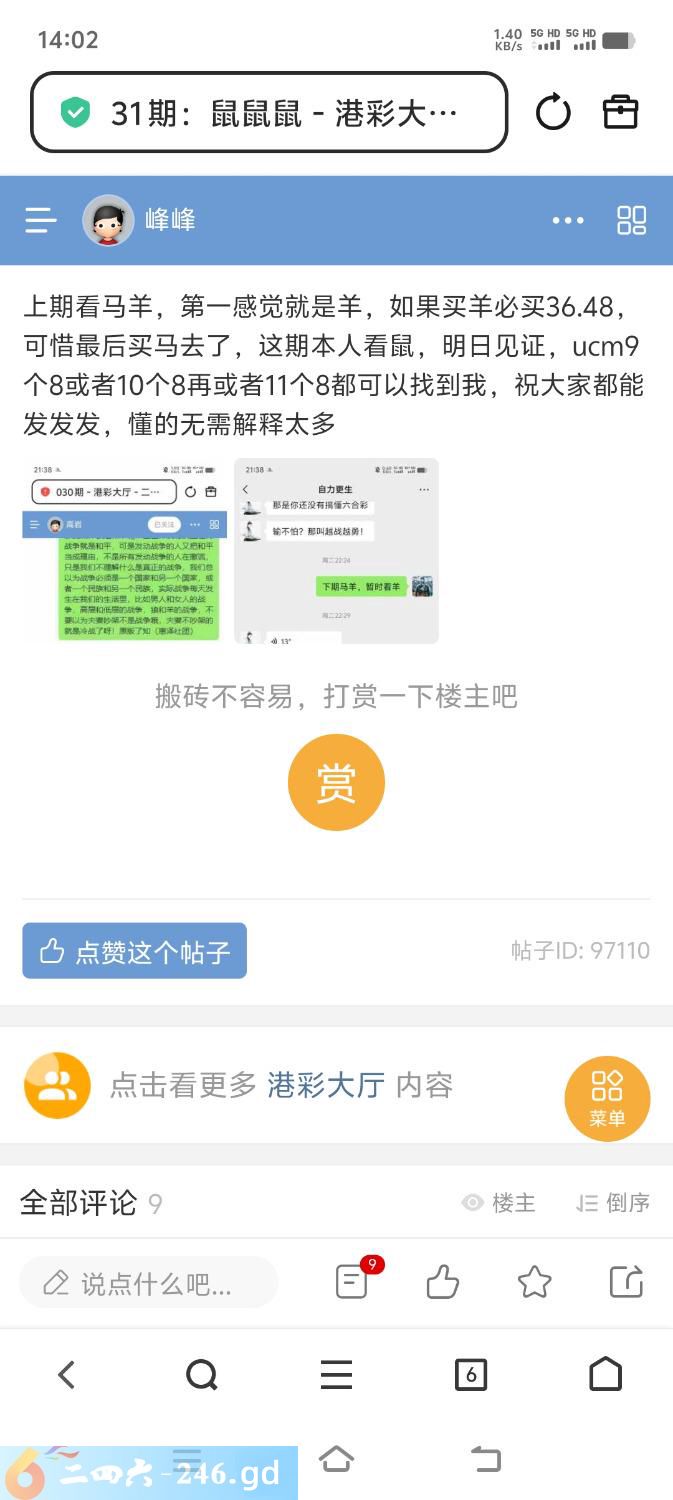Open the three-dot more options
This screenshot has width=673, height=1500.
point(567,221)
